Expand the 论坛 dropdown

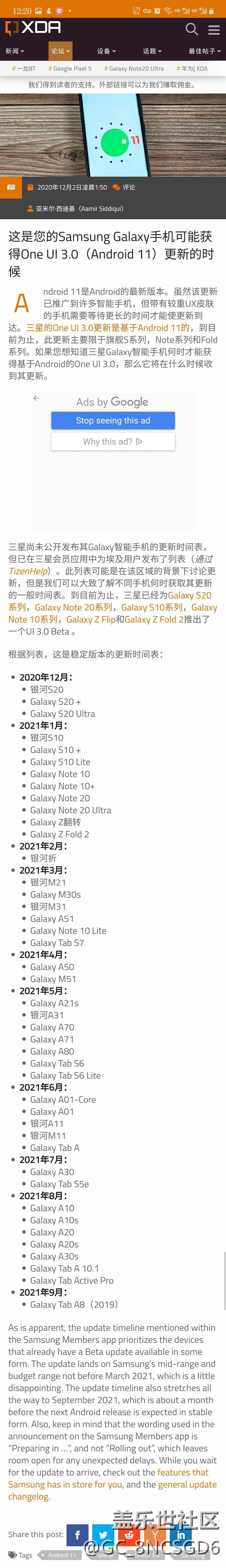pos(60,51)
